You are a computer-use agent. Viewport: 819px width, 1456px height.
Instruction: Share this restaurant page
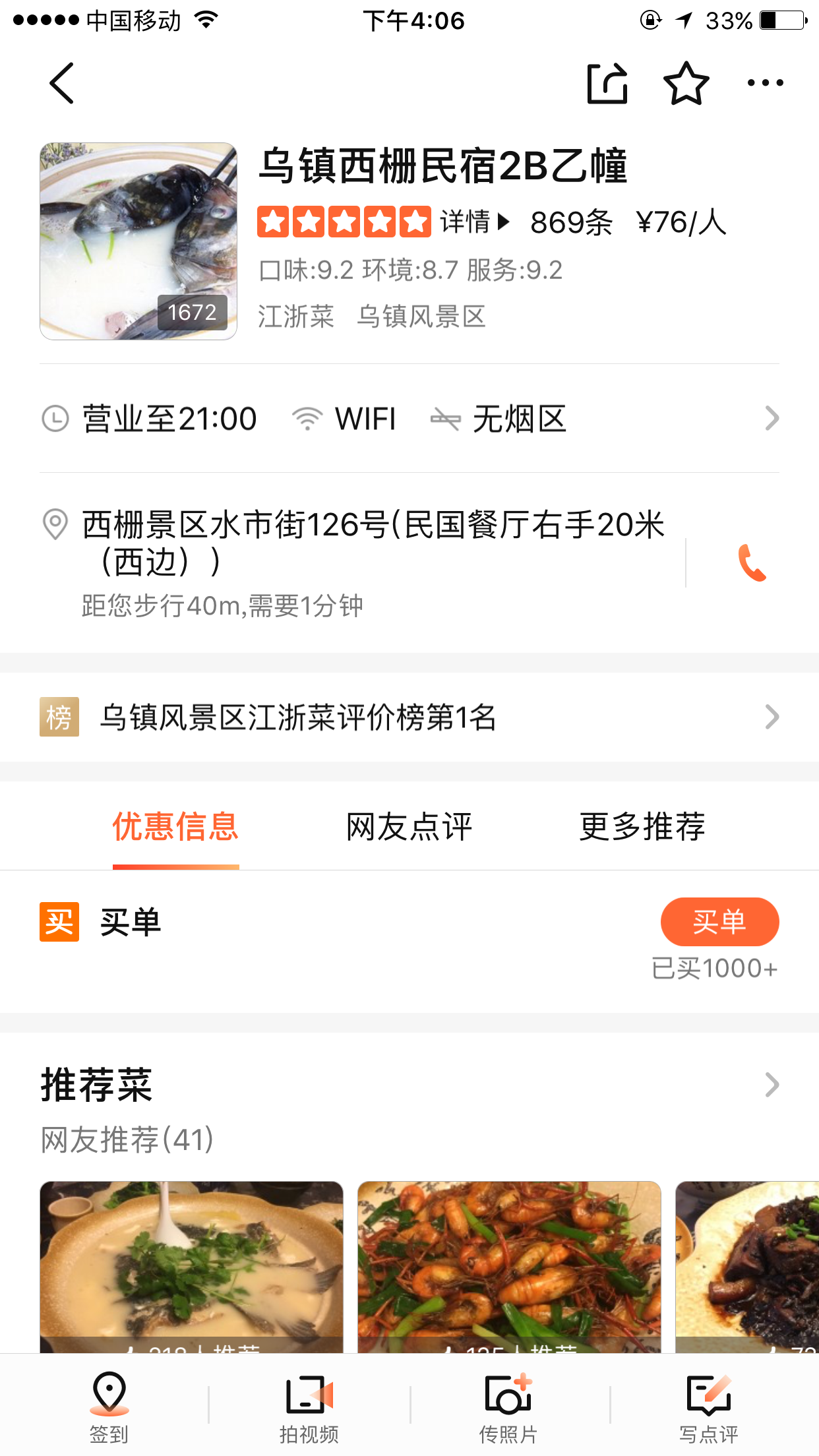(x=607, y=84)
